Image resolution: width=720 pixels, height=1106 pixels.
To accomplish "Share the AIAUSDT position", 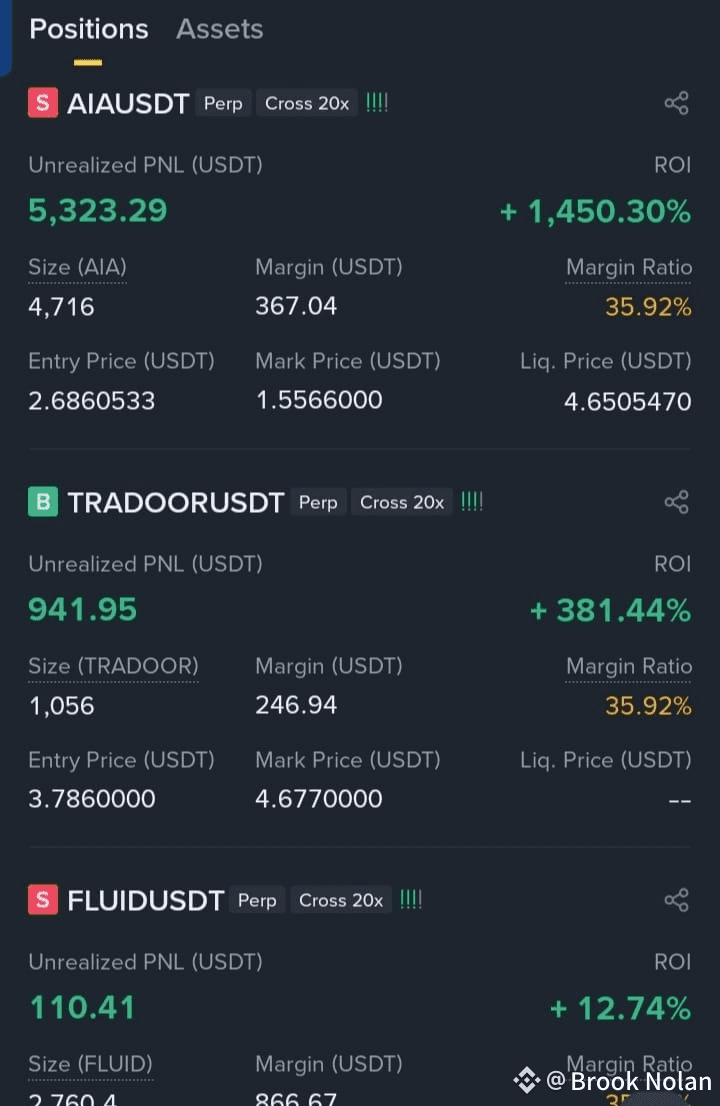I will click(x=676, y=103).
